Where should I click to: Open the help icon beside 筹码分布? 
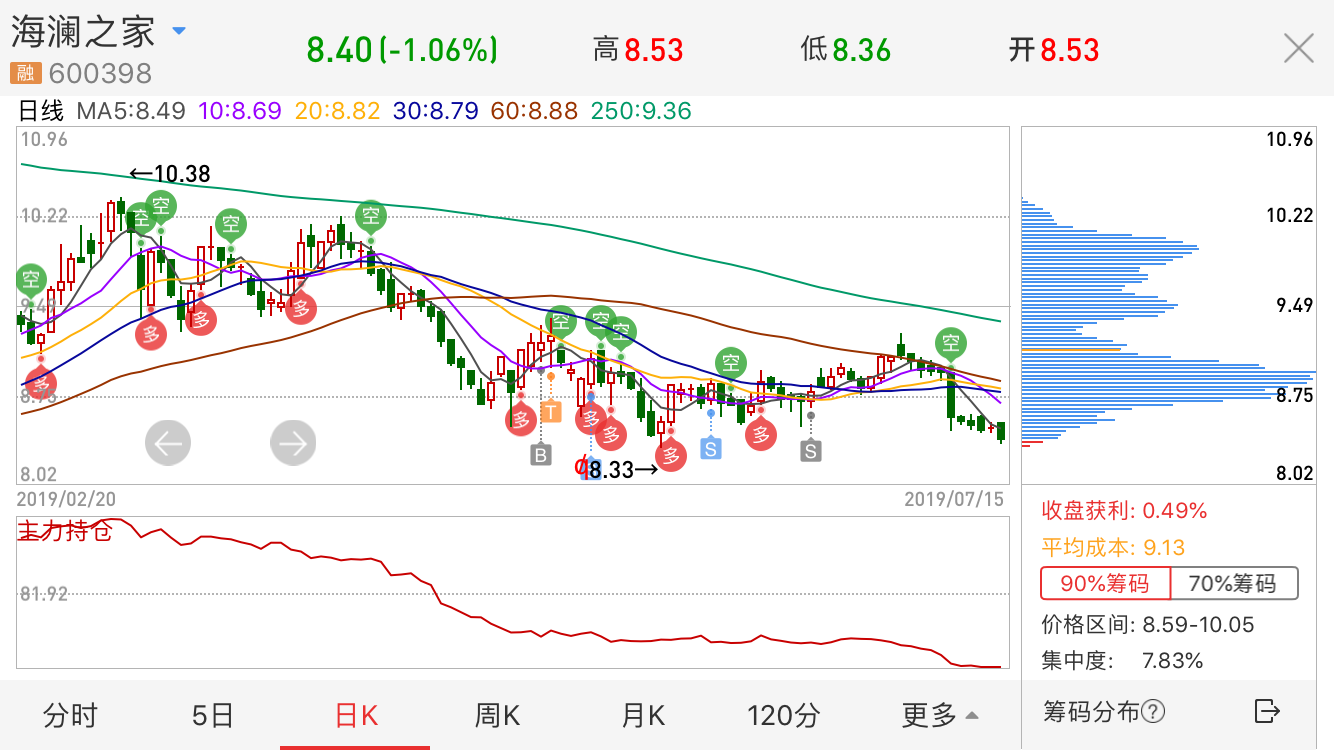click(x=1153, y=712)
